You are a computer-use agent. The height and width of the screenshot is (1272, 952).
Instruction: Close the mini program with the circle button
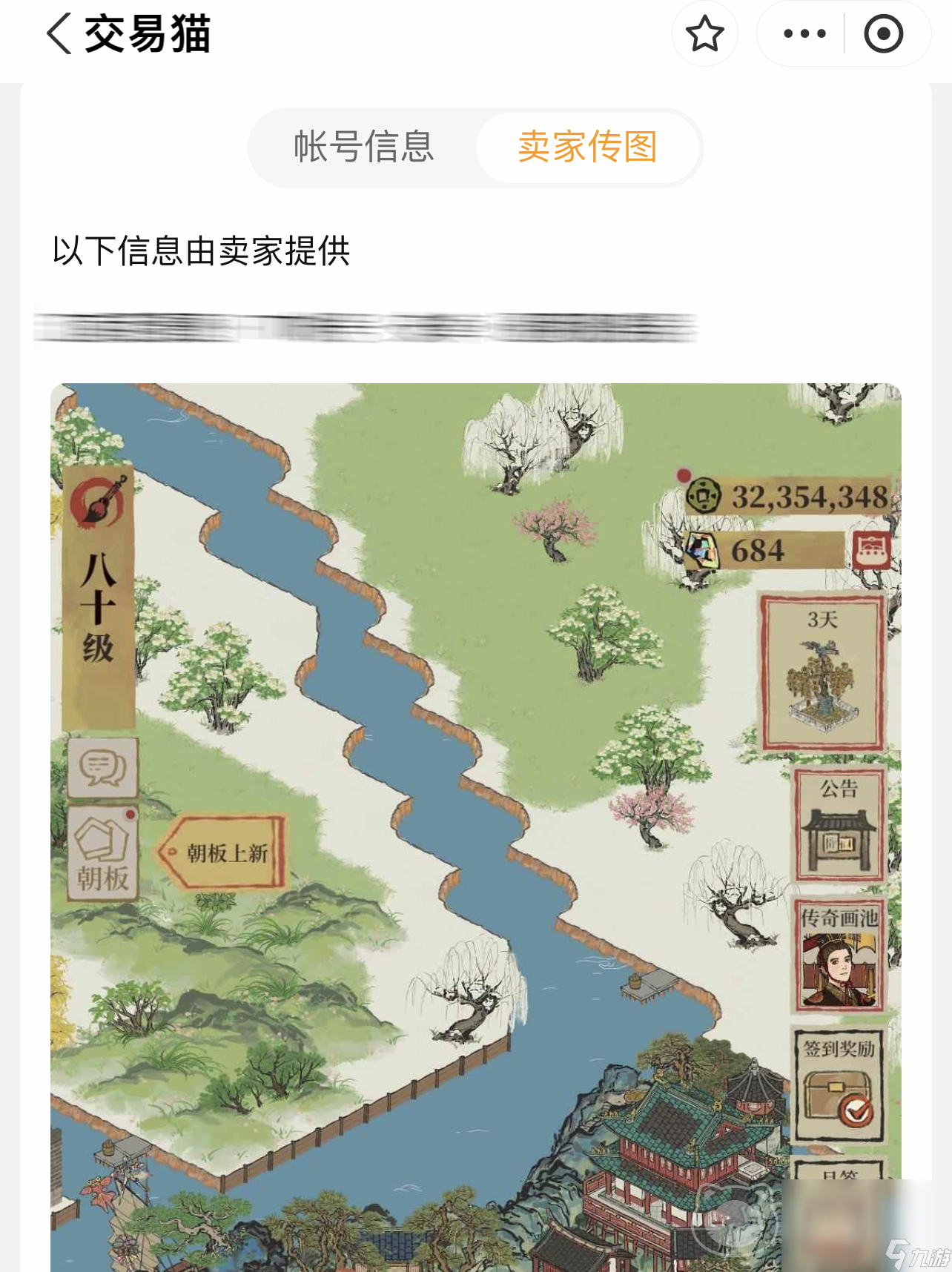click(883, 33)
